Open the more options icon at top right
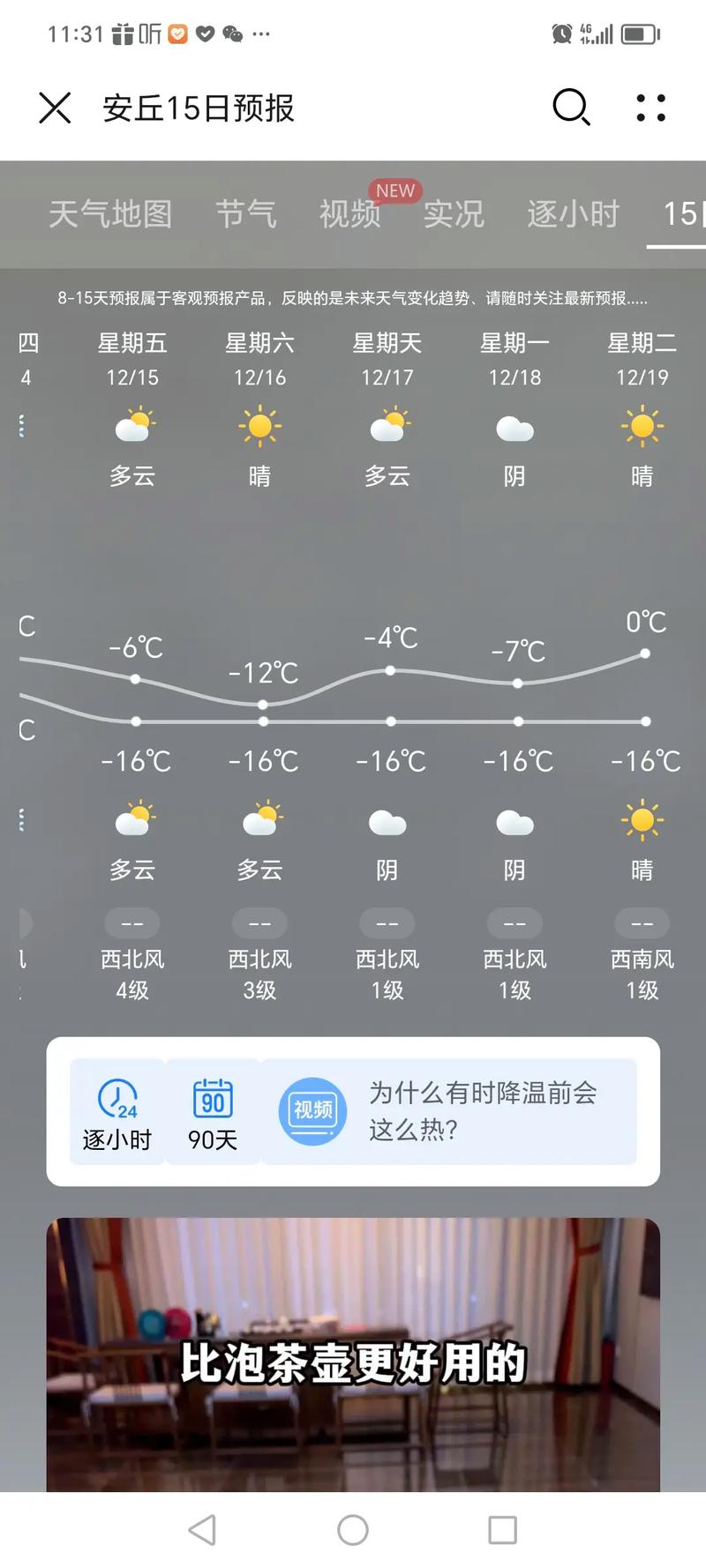 [650, 108]
